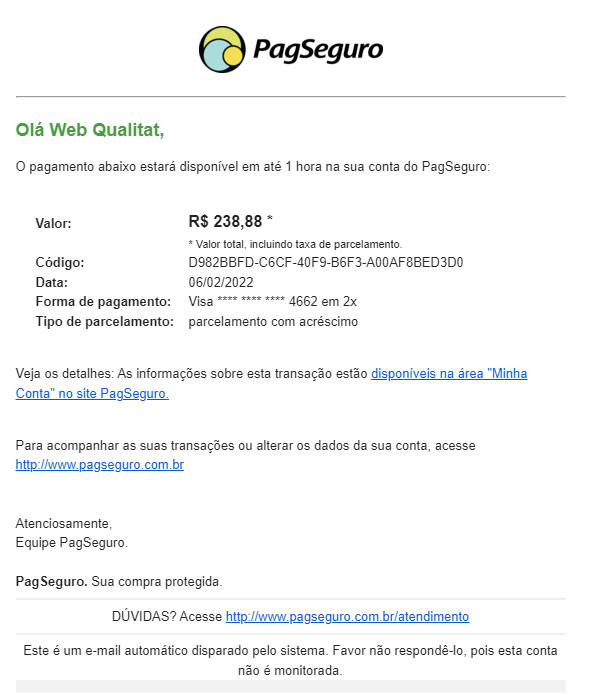Open the "Minha Conta" transaction details link
601x695 pixels.
pos(448,374)
